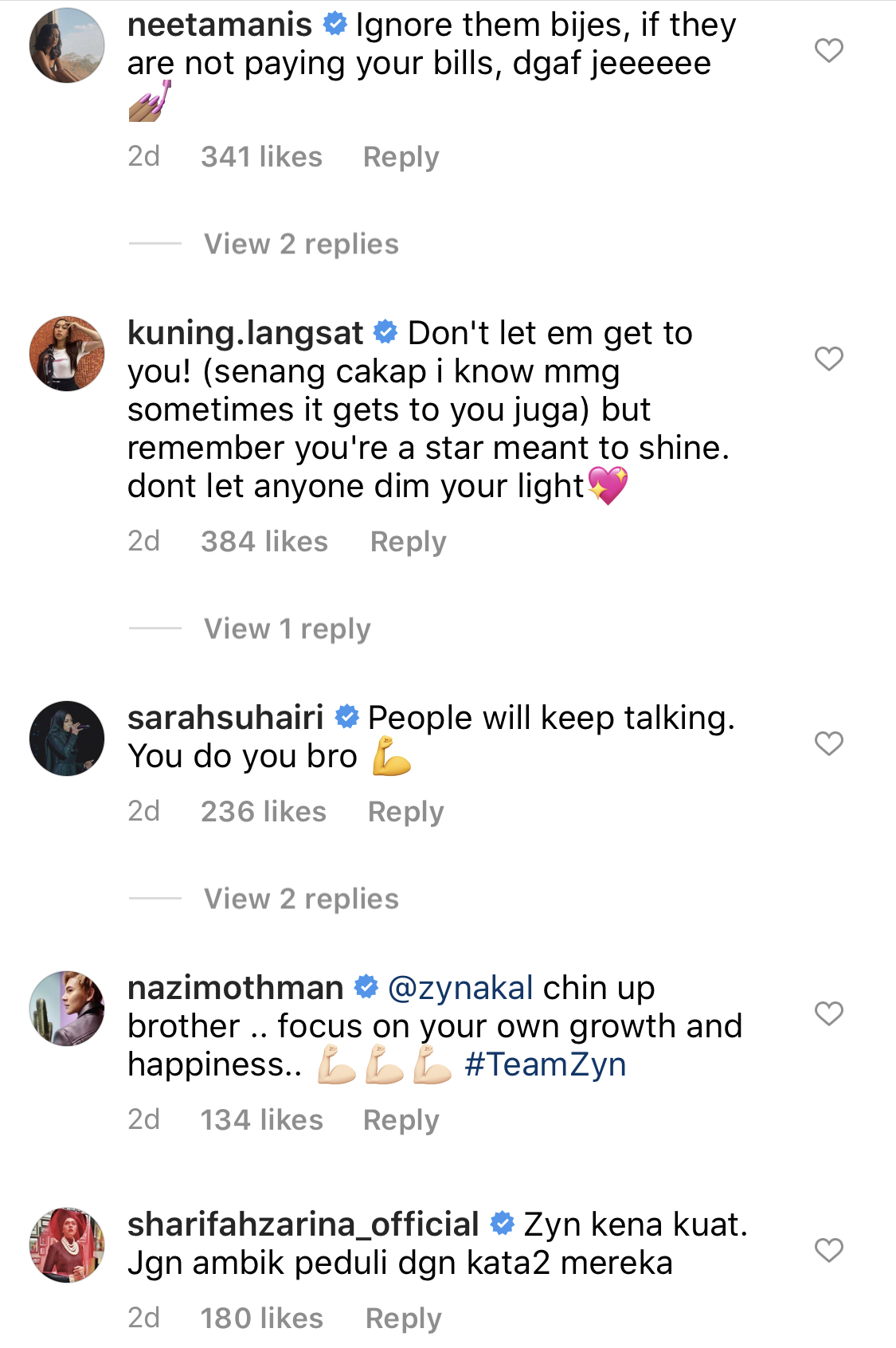Open neetamanis's profile picture
The width and height of the screenshot is (896, 1348).
click(67, 45)
